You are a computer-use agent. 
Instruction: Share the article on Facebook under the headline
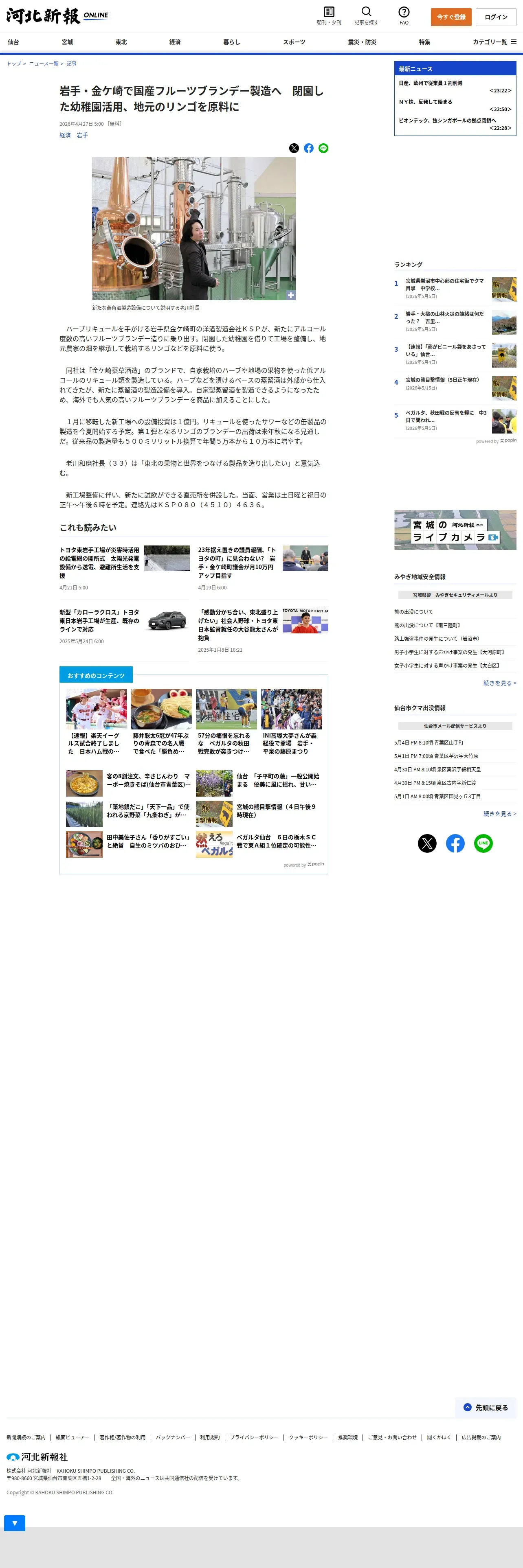tap(309, 148)
